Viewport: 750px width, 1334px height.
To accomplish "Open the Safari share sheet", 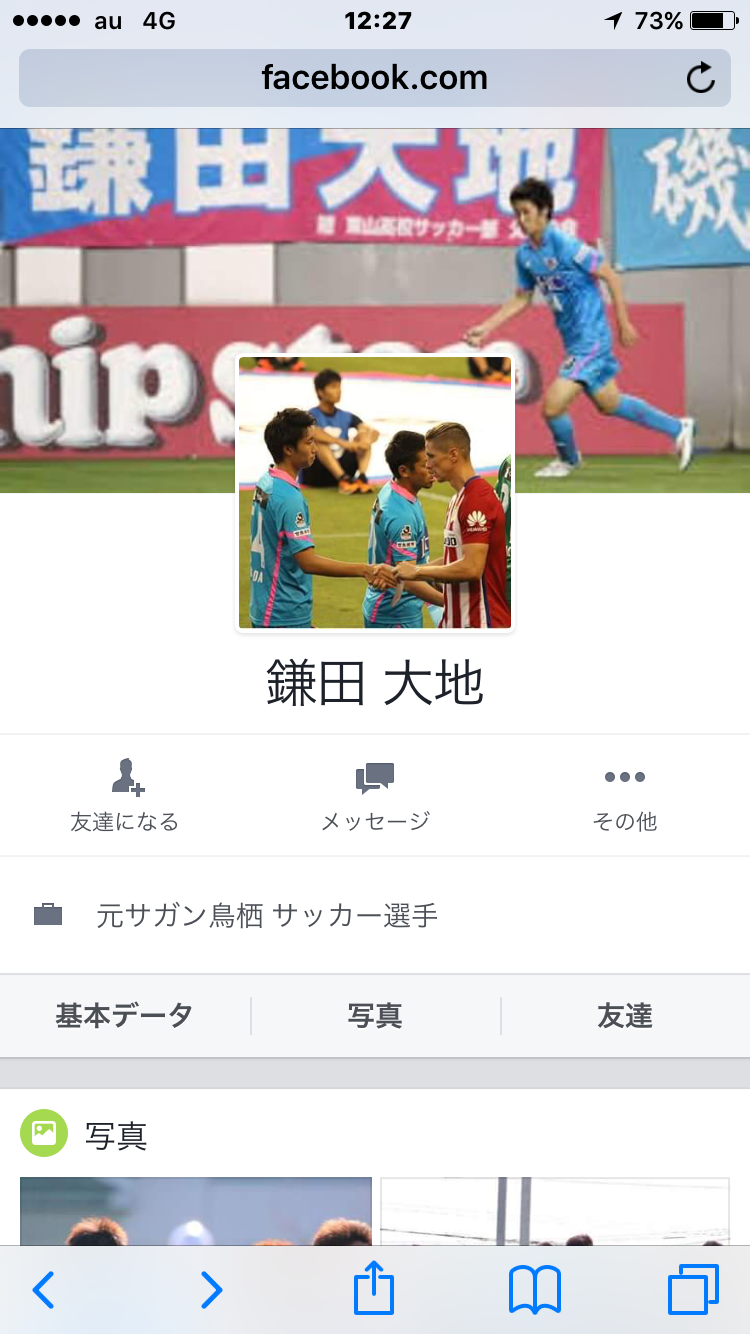I will click(x=374, y=1288).
